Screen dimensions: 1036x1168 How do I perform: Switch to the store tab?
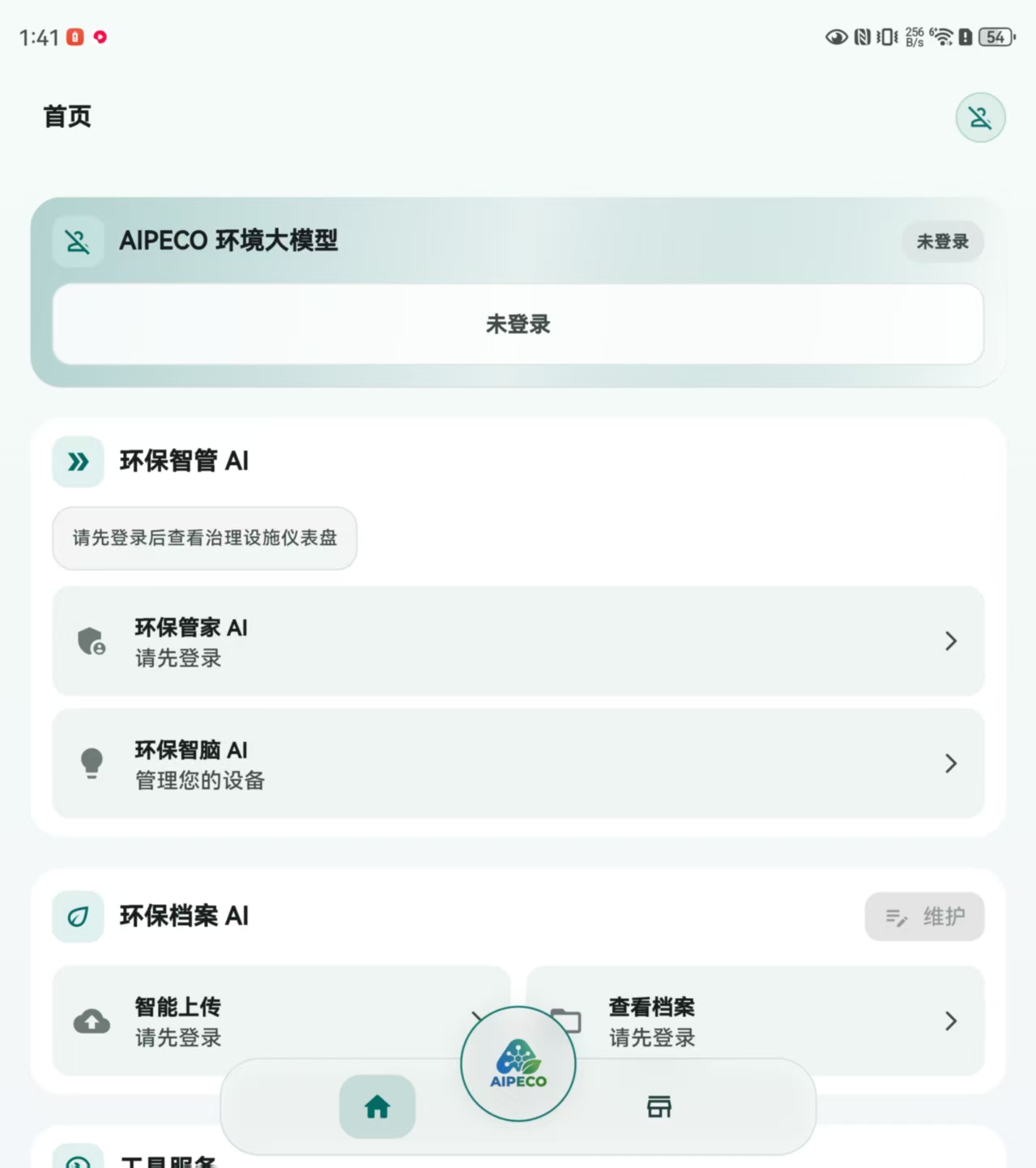point(659,1106)
